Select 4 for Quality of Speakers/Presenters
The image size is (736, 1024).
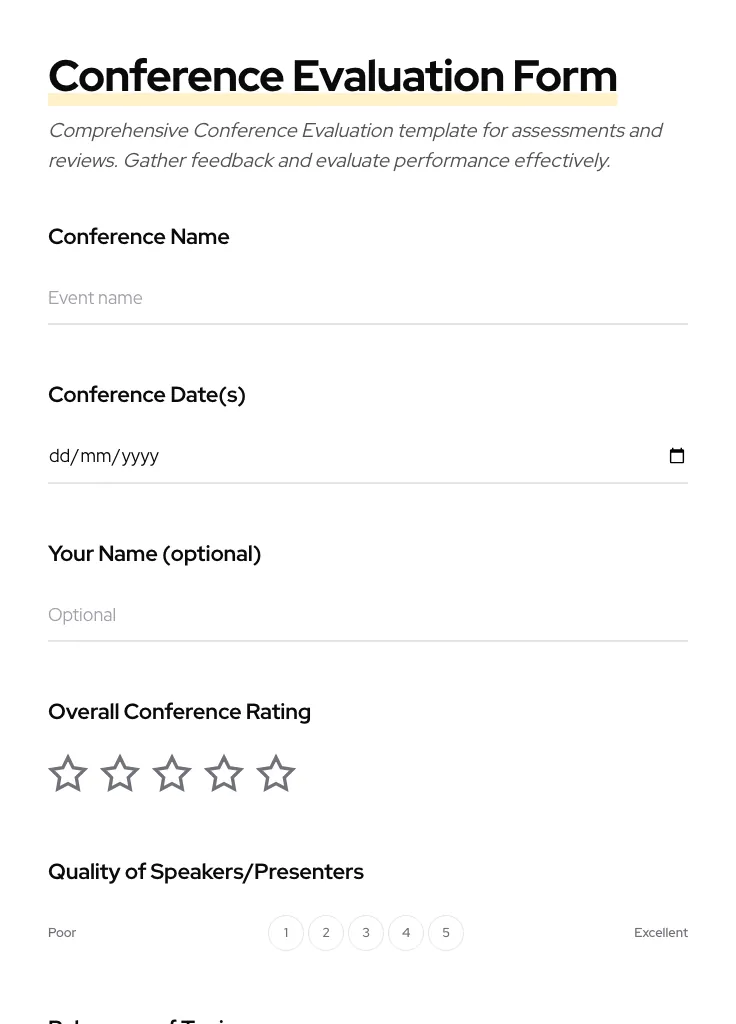[x=406, y=932]
